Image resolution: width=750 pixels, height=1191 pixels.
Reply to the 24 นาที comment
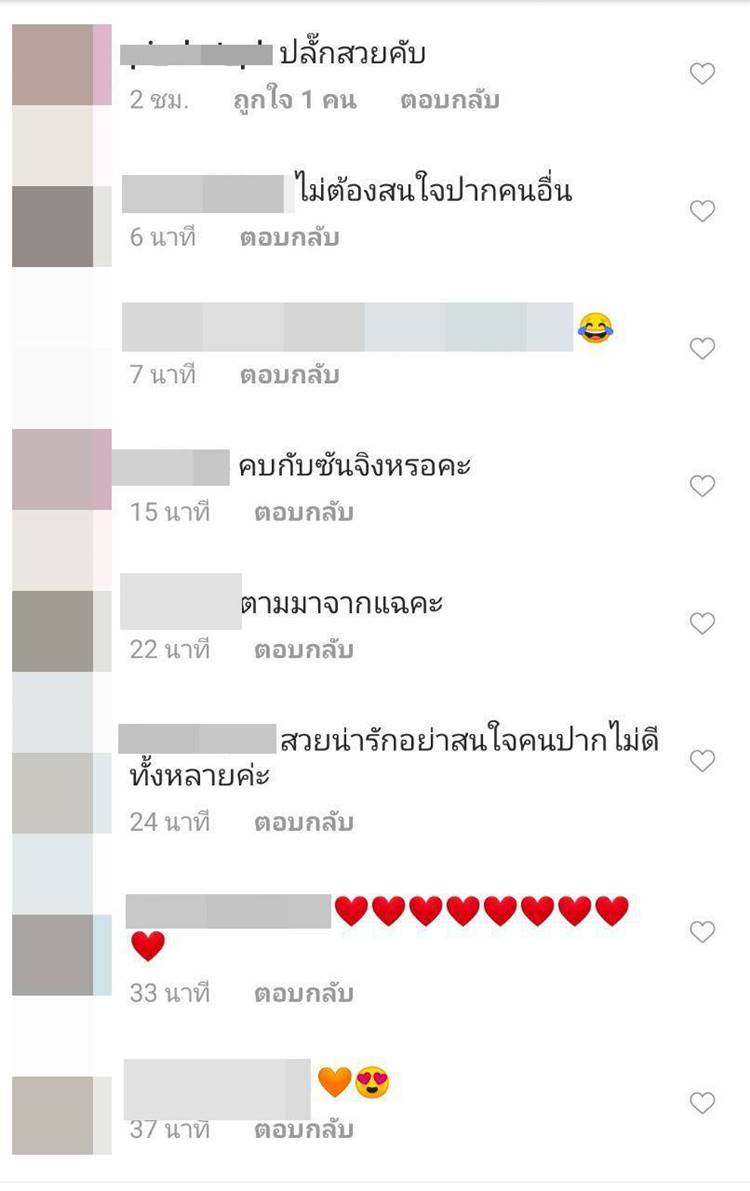[303, 822]
